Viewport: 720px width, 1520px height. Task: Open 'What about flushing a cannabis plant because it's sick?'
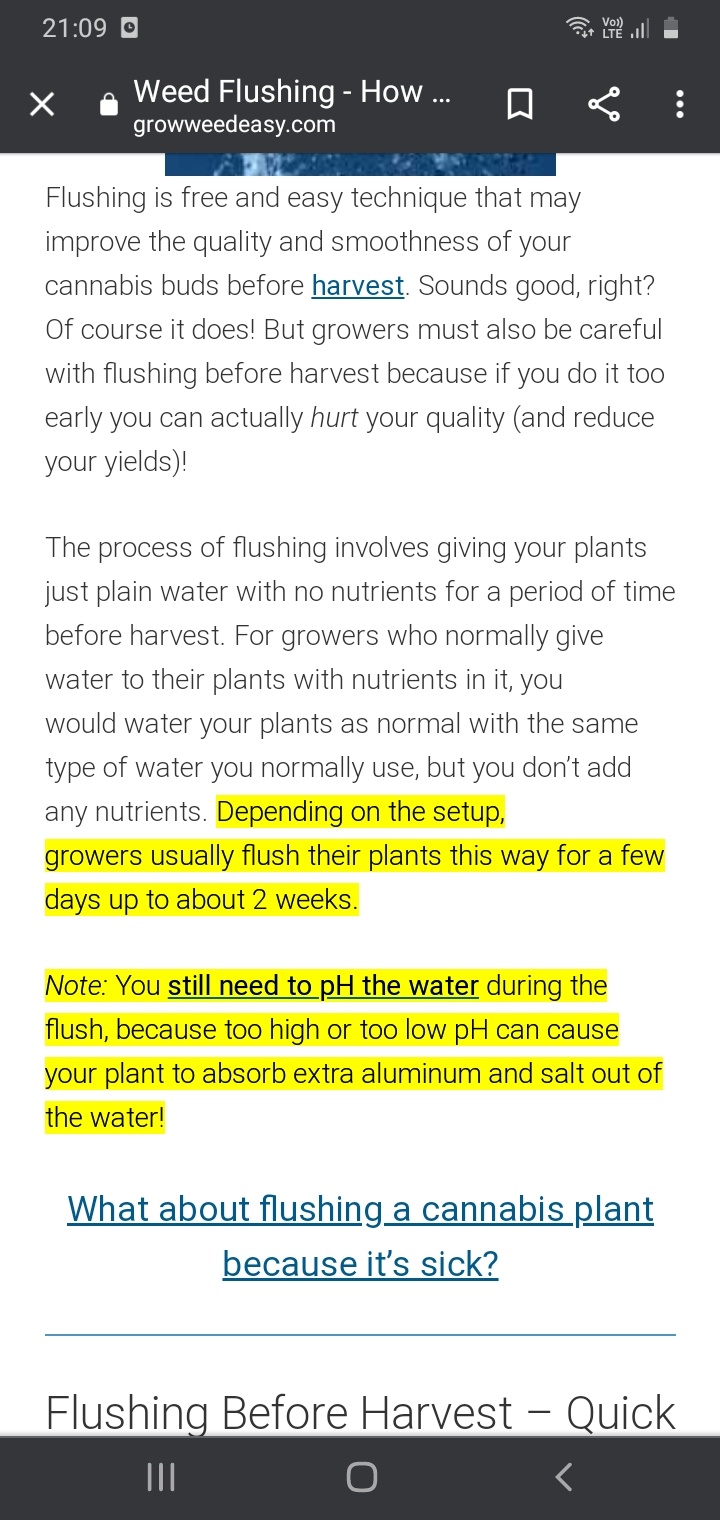(360, 1236)
